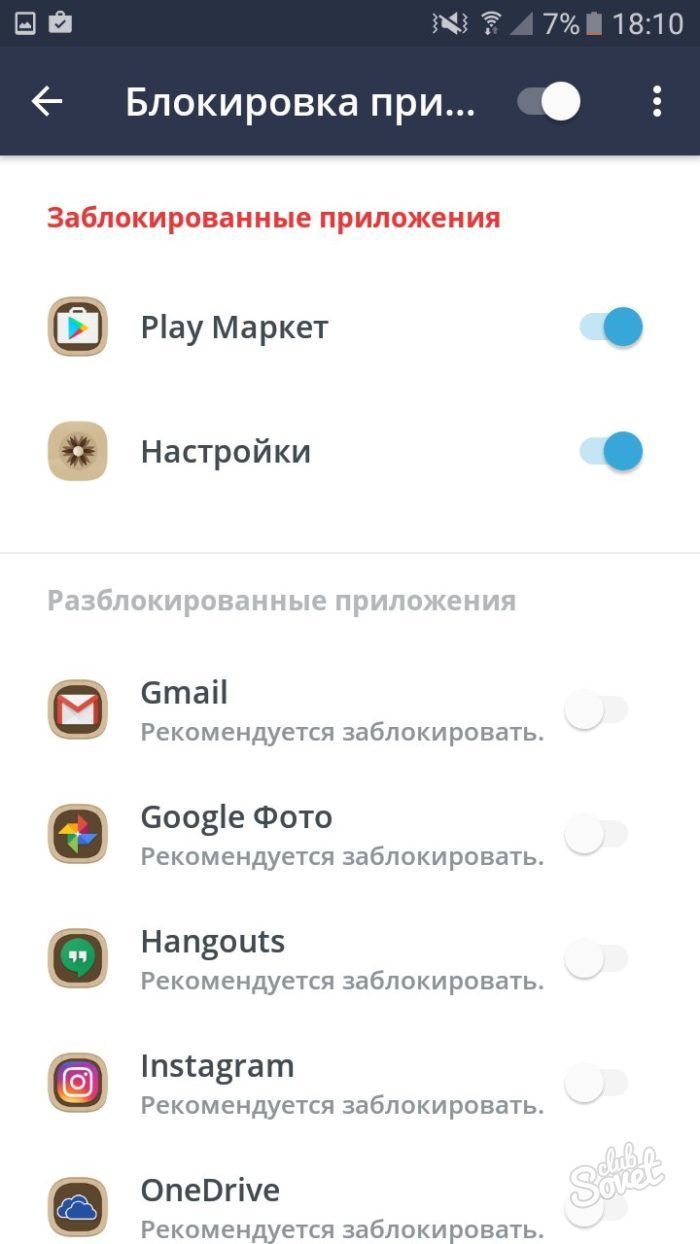This screenshot has height=1244, width=700.
Task: Lock the Google Фото app
Action: click(x=596, y=835)
